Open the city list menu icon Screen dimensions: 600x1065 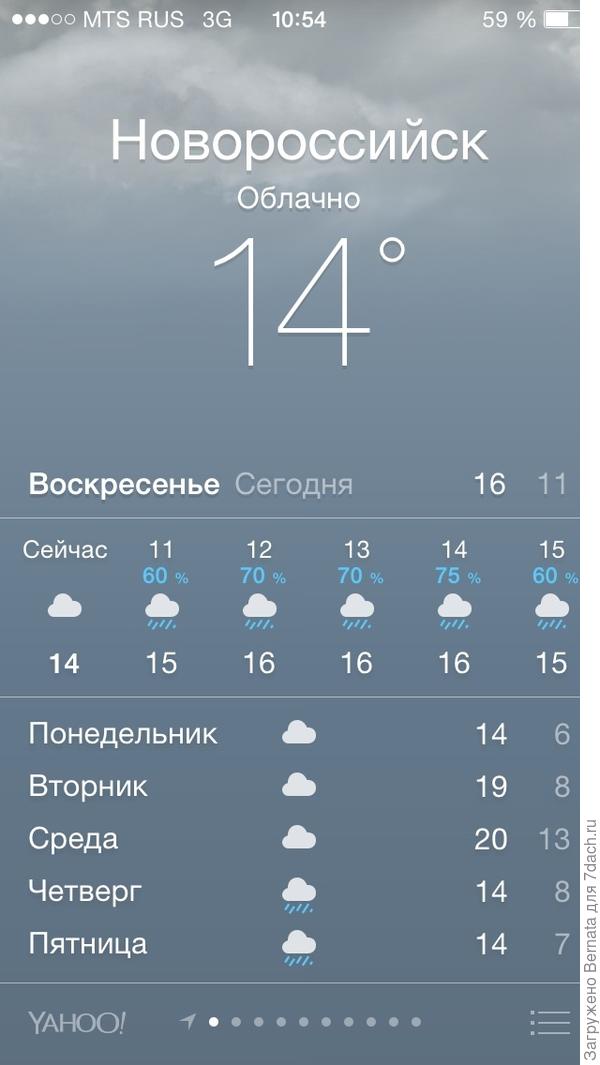tap(549, 1022)
